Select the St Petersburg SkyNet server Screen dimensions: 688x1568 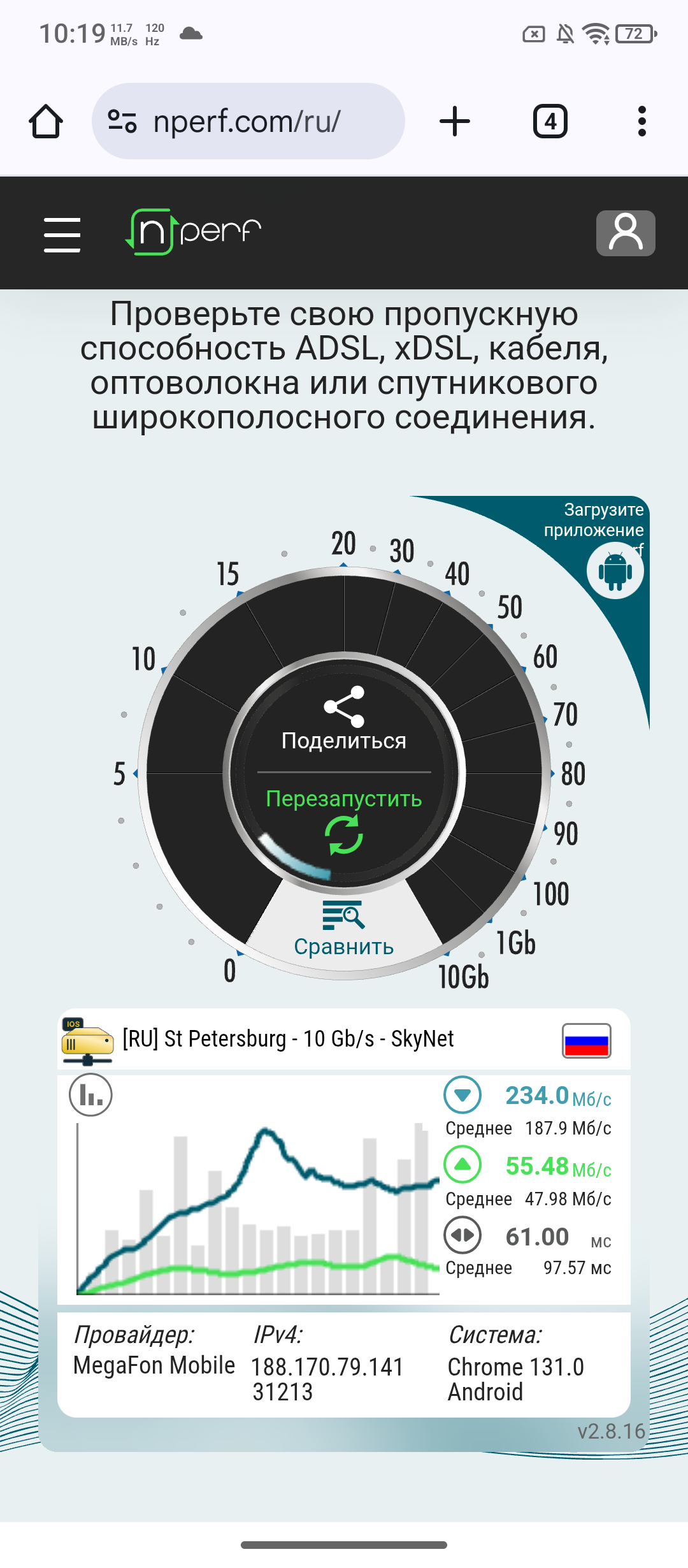(288, 1039)
